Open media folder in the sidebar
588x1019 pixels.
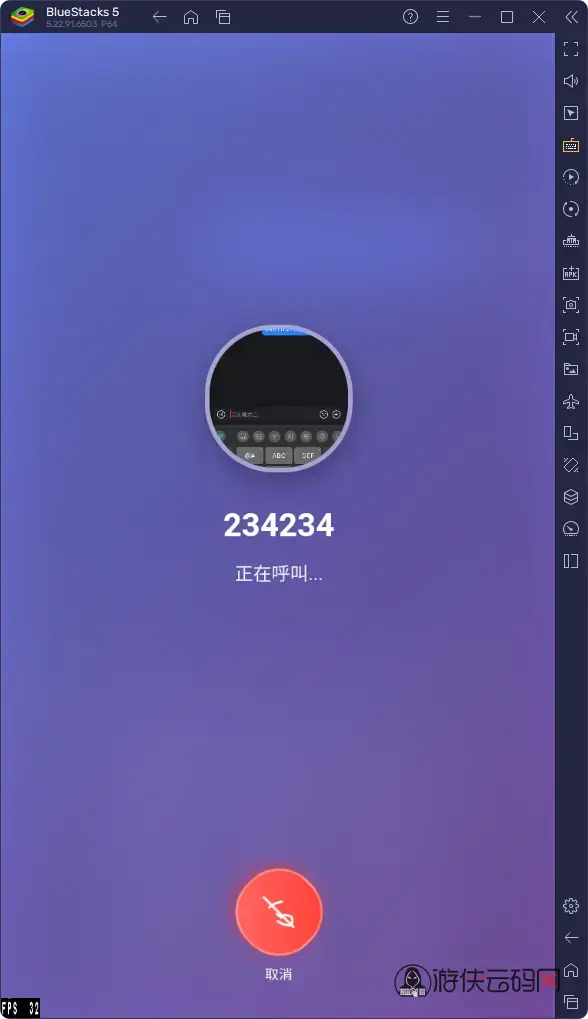click(x=570, y=369)
